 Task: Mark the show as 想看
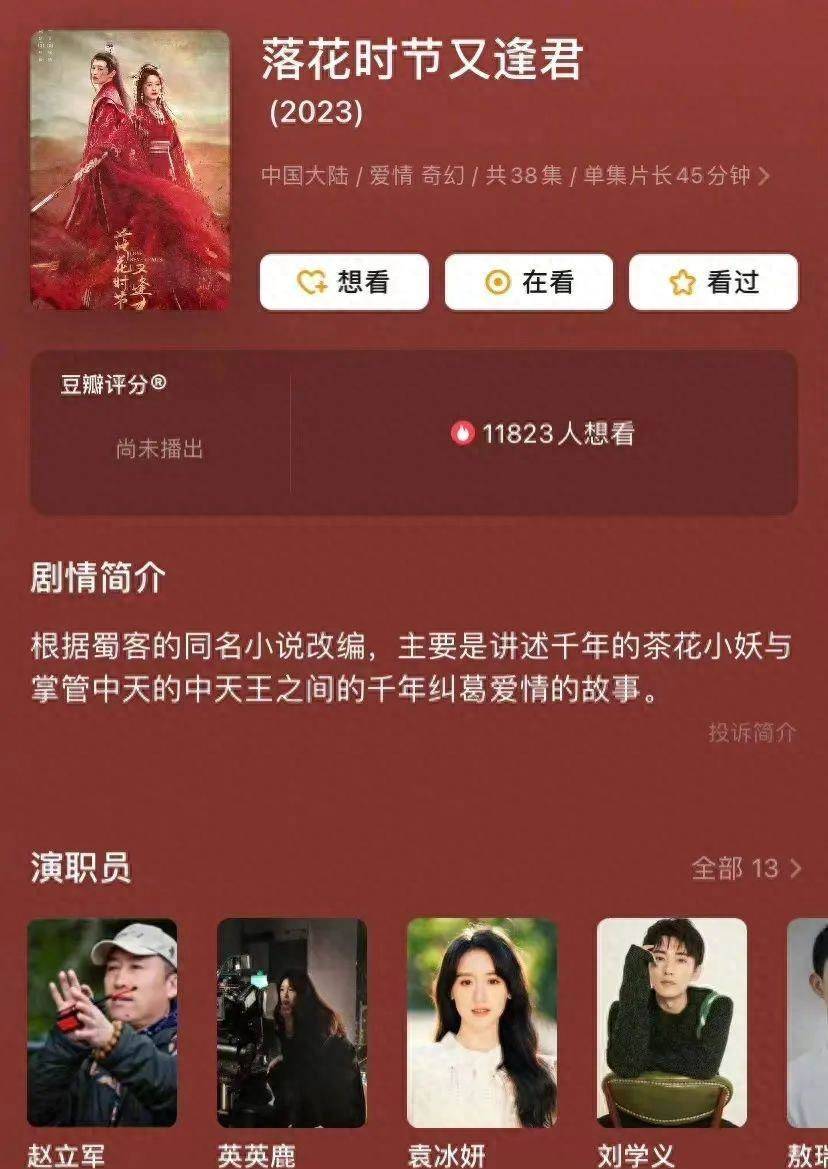pos(344,283)
